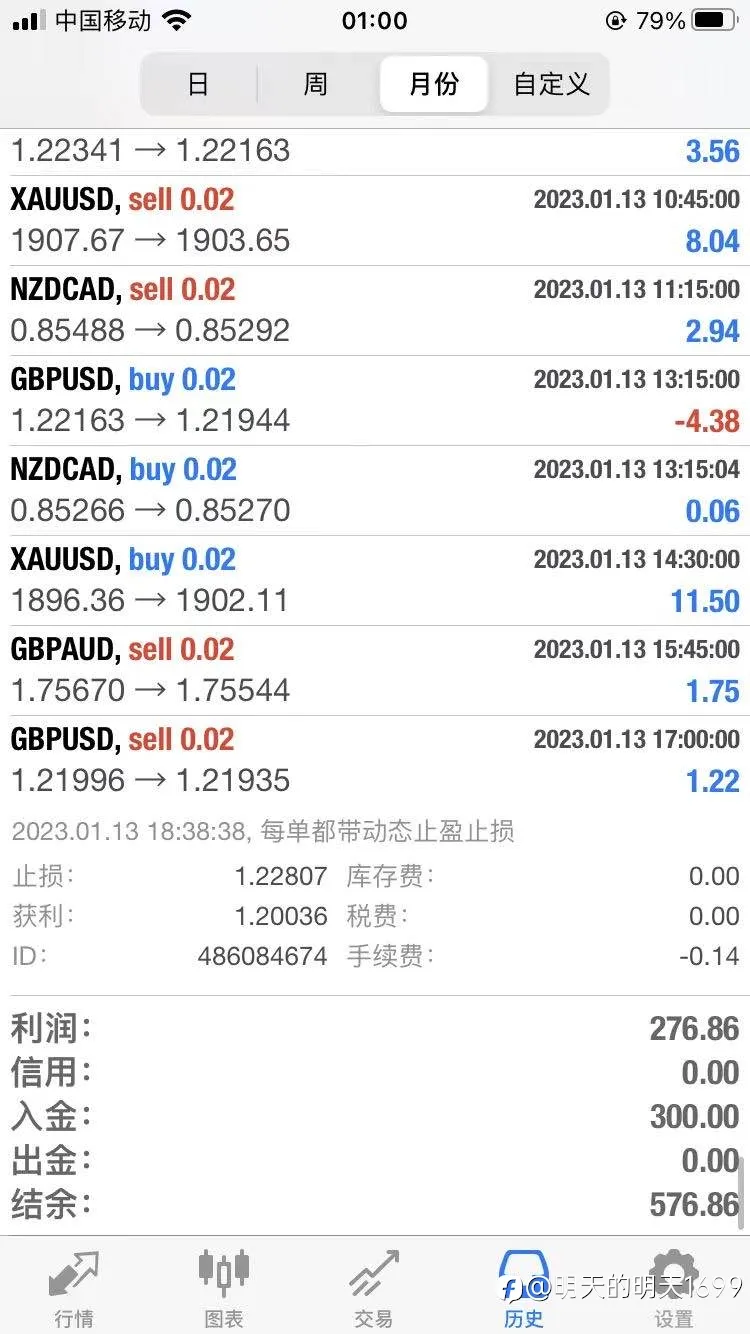Open the 自定义 custom period filter

tap(551, 84)
